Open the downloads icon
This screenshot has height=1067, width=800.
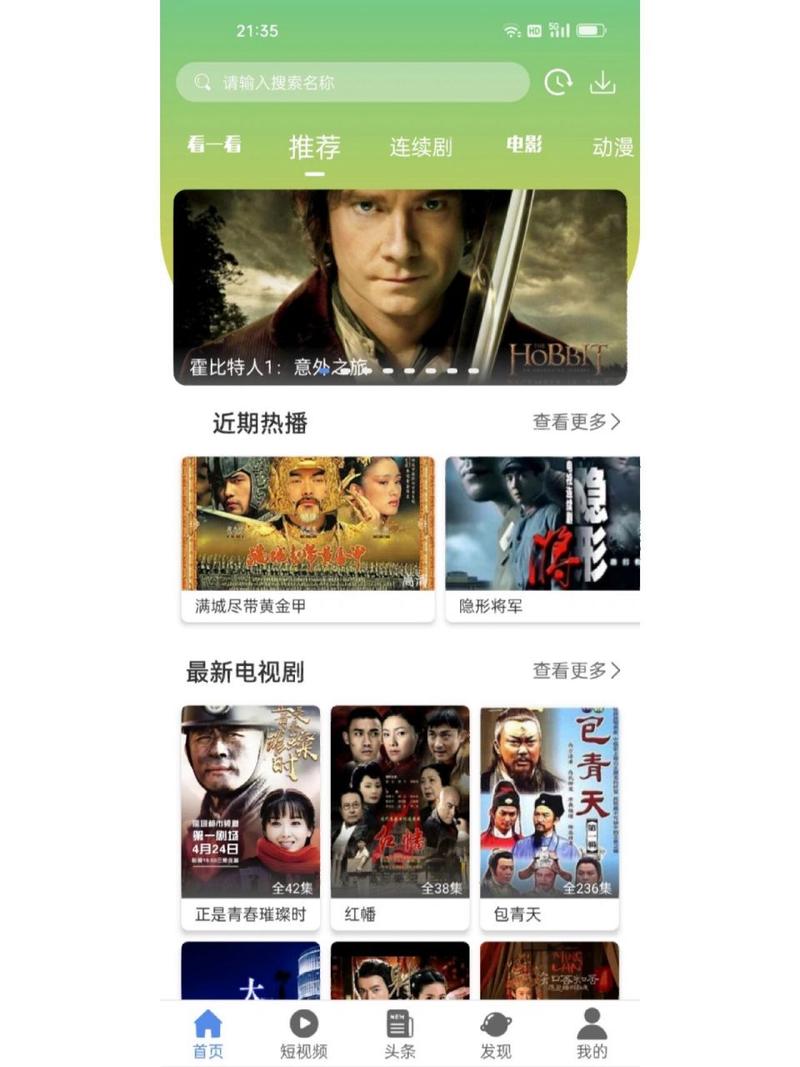(x=602, y=82)
